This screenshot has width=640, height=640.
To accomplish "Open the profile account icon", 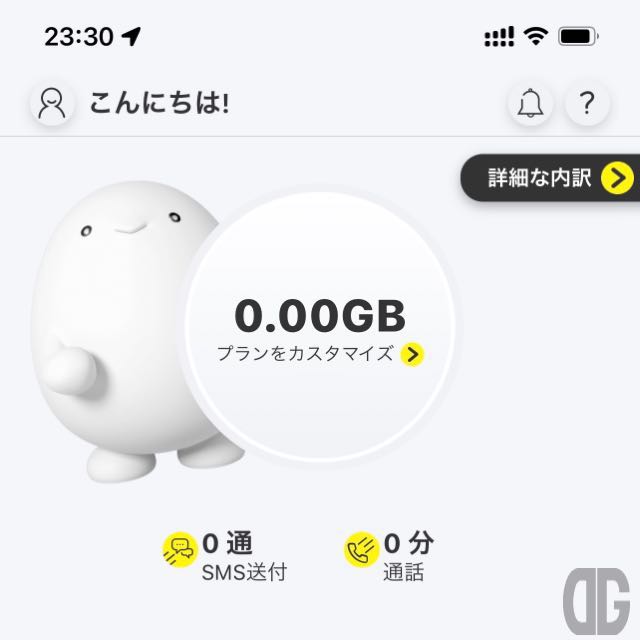I will (x=51, y=103).
